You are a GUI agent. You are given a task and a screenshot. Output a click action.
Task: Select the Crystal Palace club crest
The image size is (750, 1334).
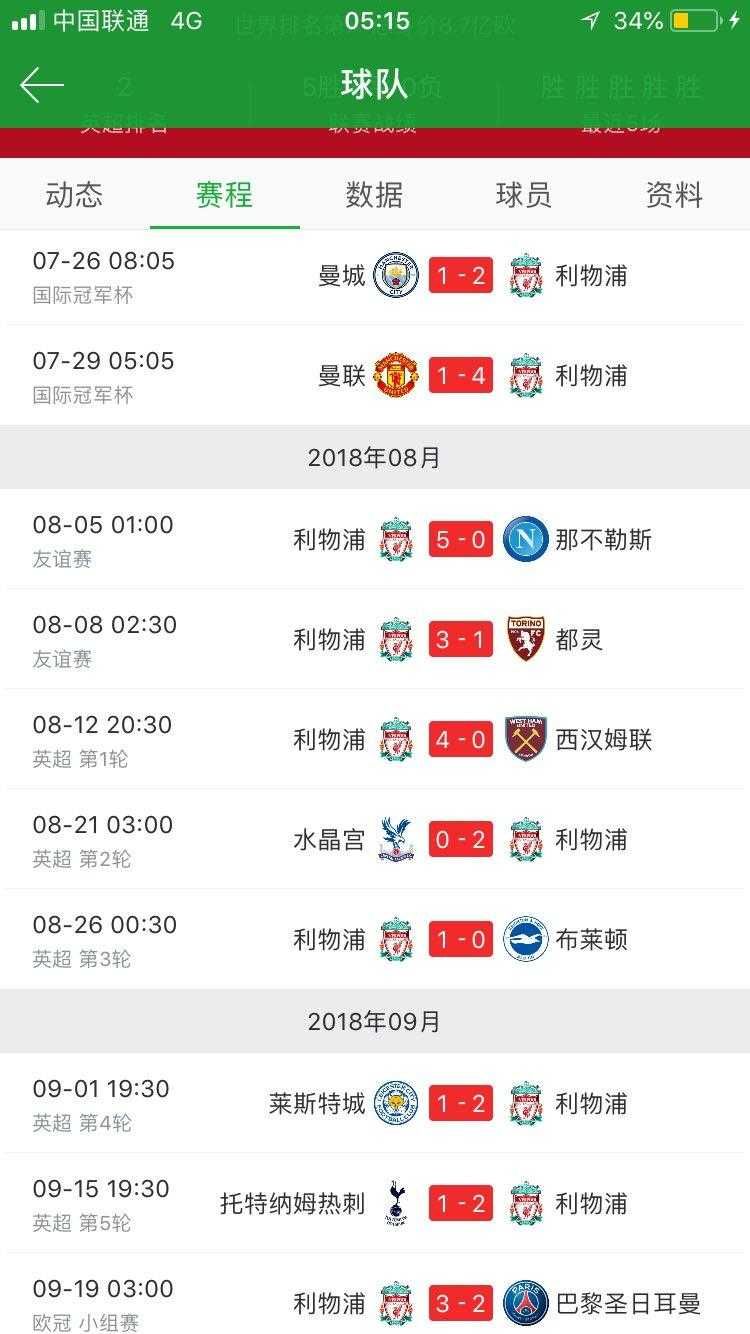pos(392,840)
